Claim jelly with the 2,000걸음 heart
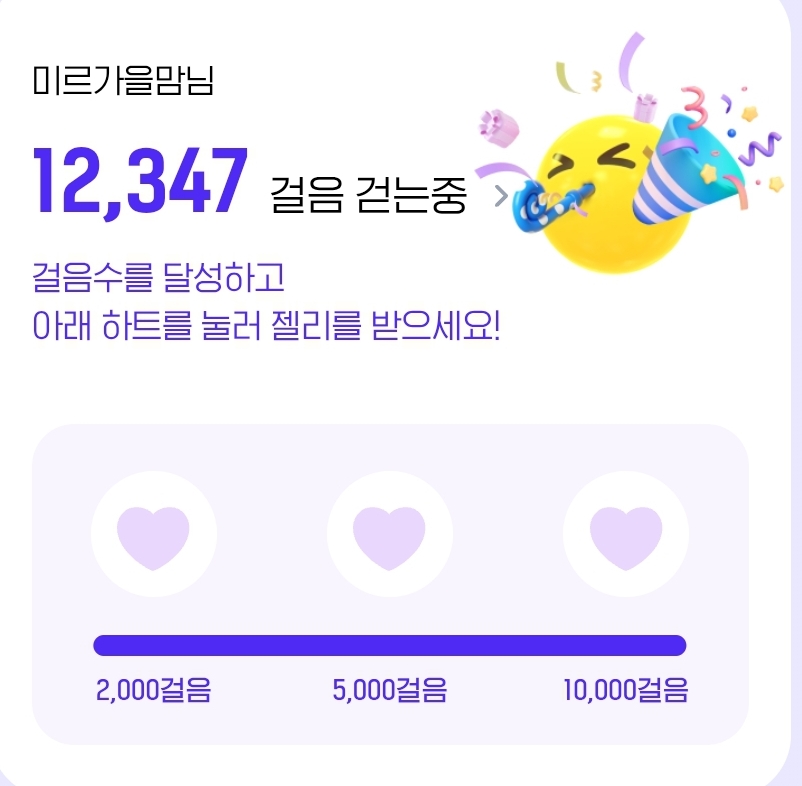802x786 pixels. click(153, 534)
